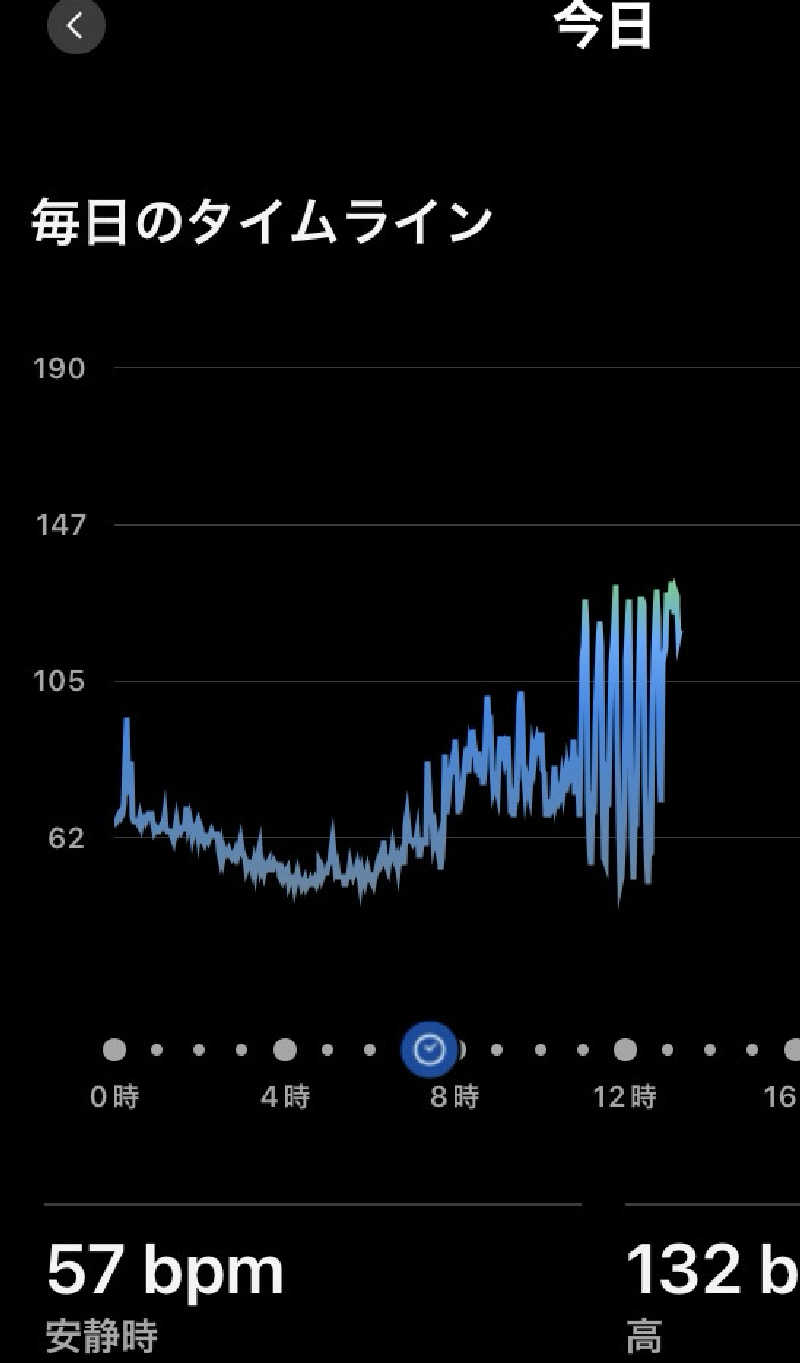Go back using the top arrow
This screenshot has width=800, height=1363.
[x=76, y=26]
